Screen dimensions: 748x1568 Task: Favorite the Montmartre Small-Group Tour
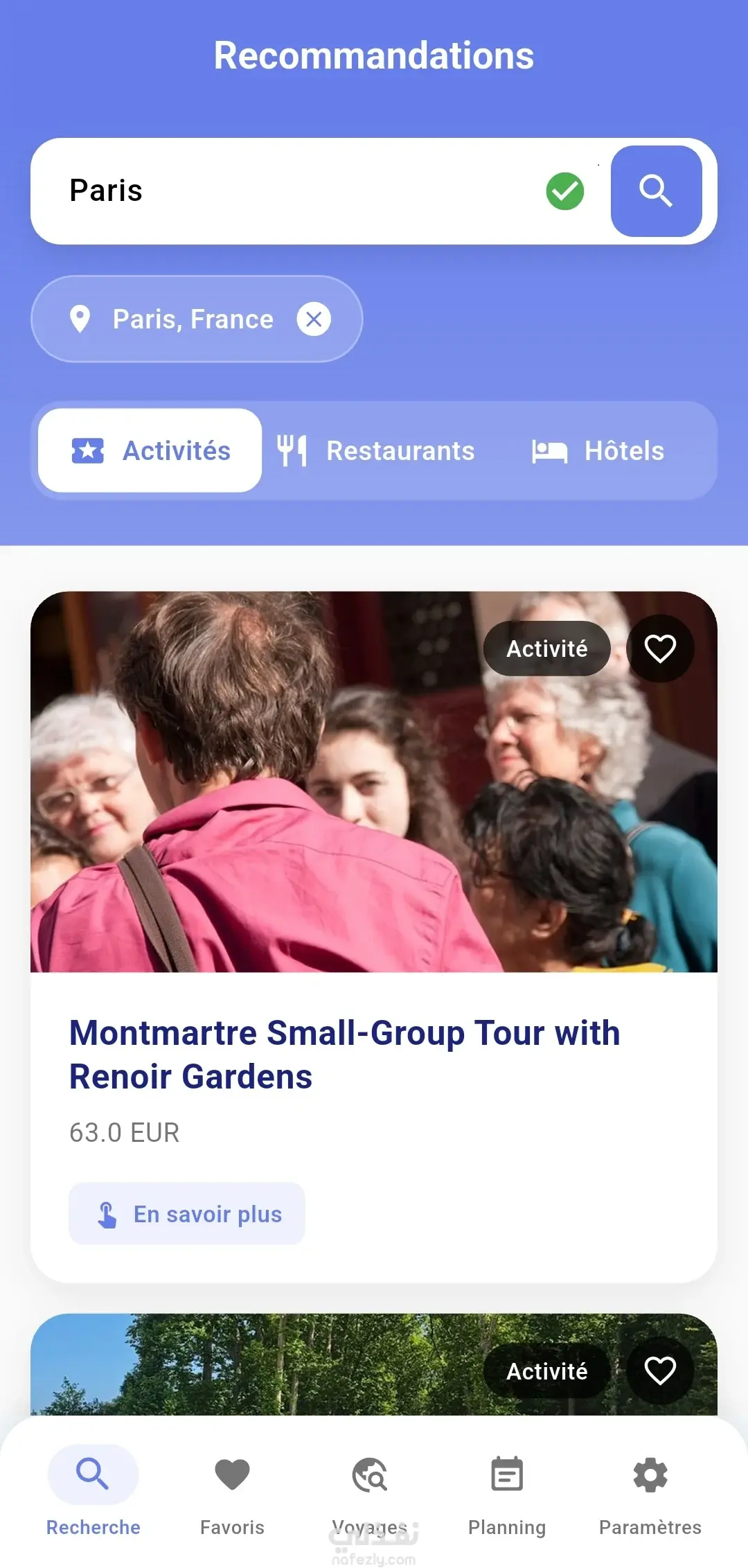point(659,649)
